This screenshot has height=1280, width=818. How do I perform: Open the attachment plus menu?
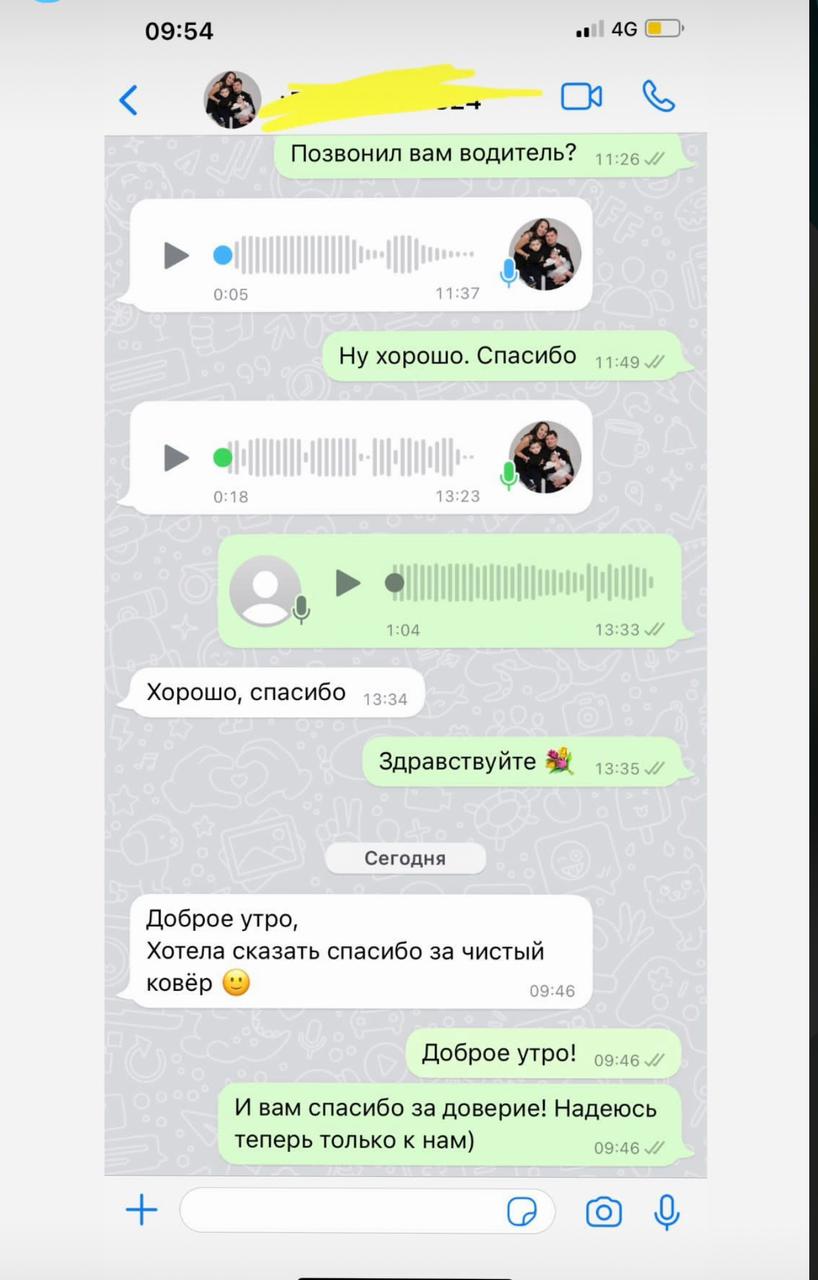142,1211
